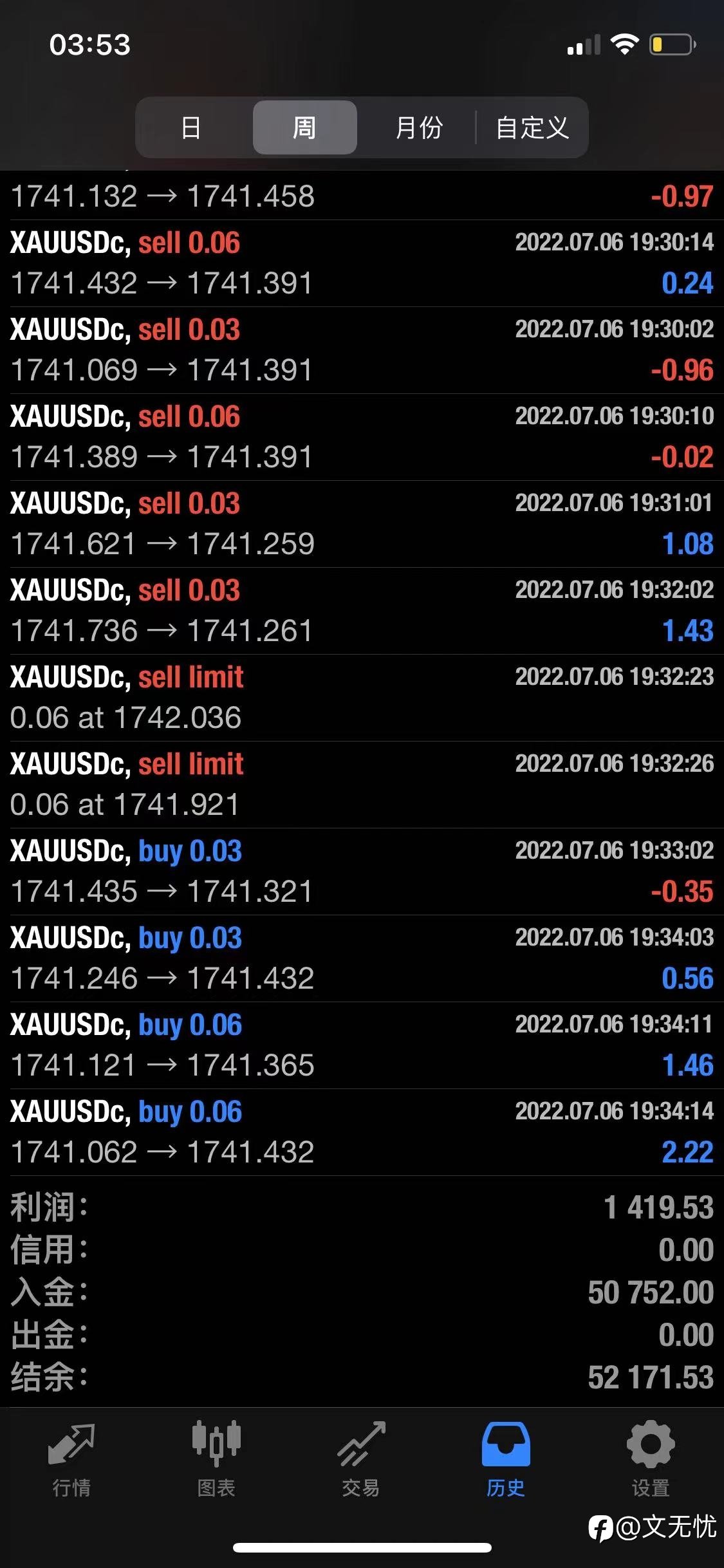This screenshot has width=724, height=1568.
Task: Expand the buy 0.06 trade at 19:34:11
Action: pos(362,1045)
